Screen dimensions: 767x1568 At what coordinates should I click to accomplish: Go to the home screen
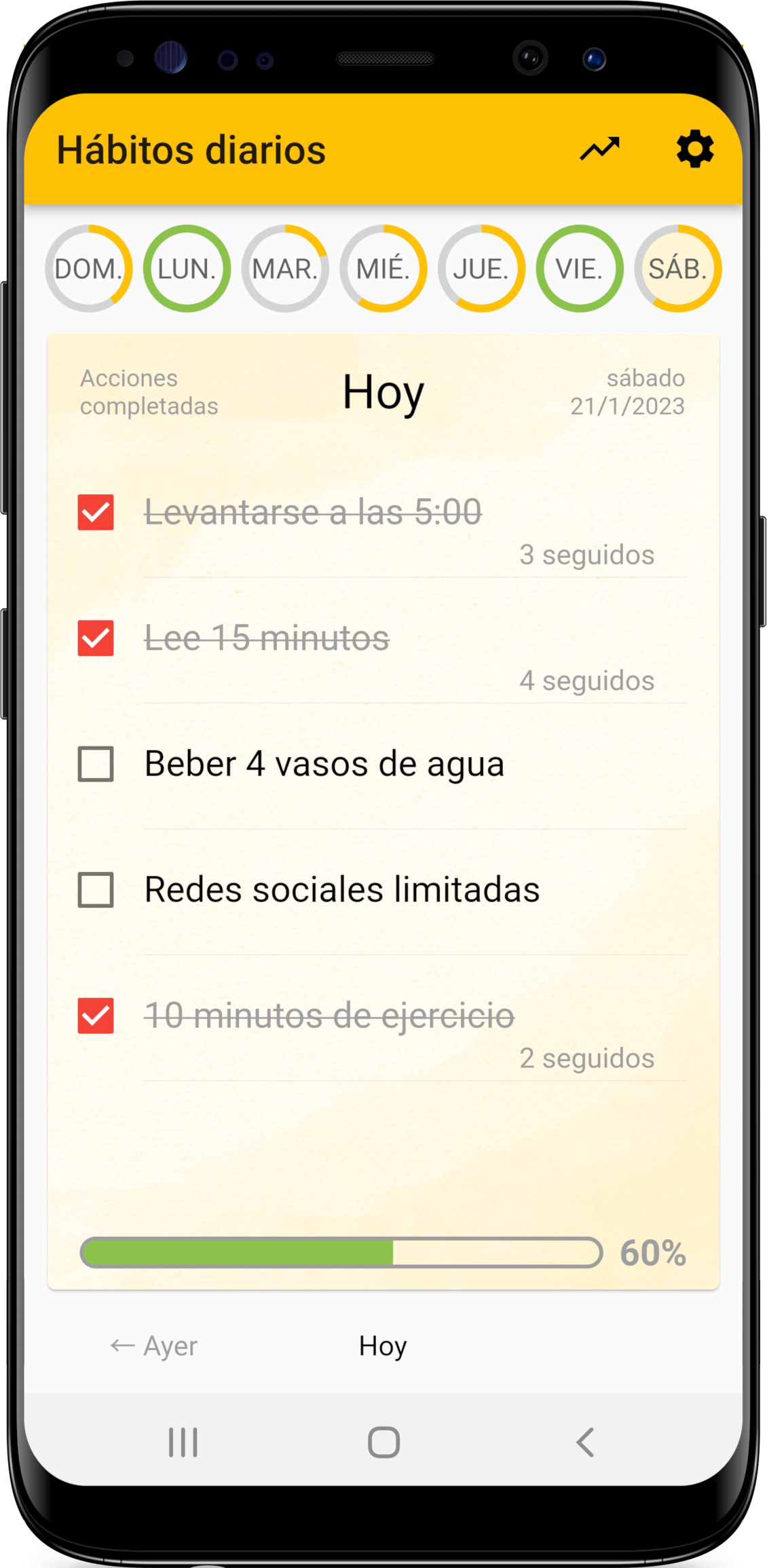[383, 1442]
